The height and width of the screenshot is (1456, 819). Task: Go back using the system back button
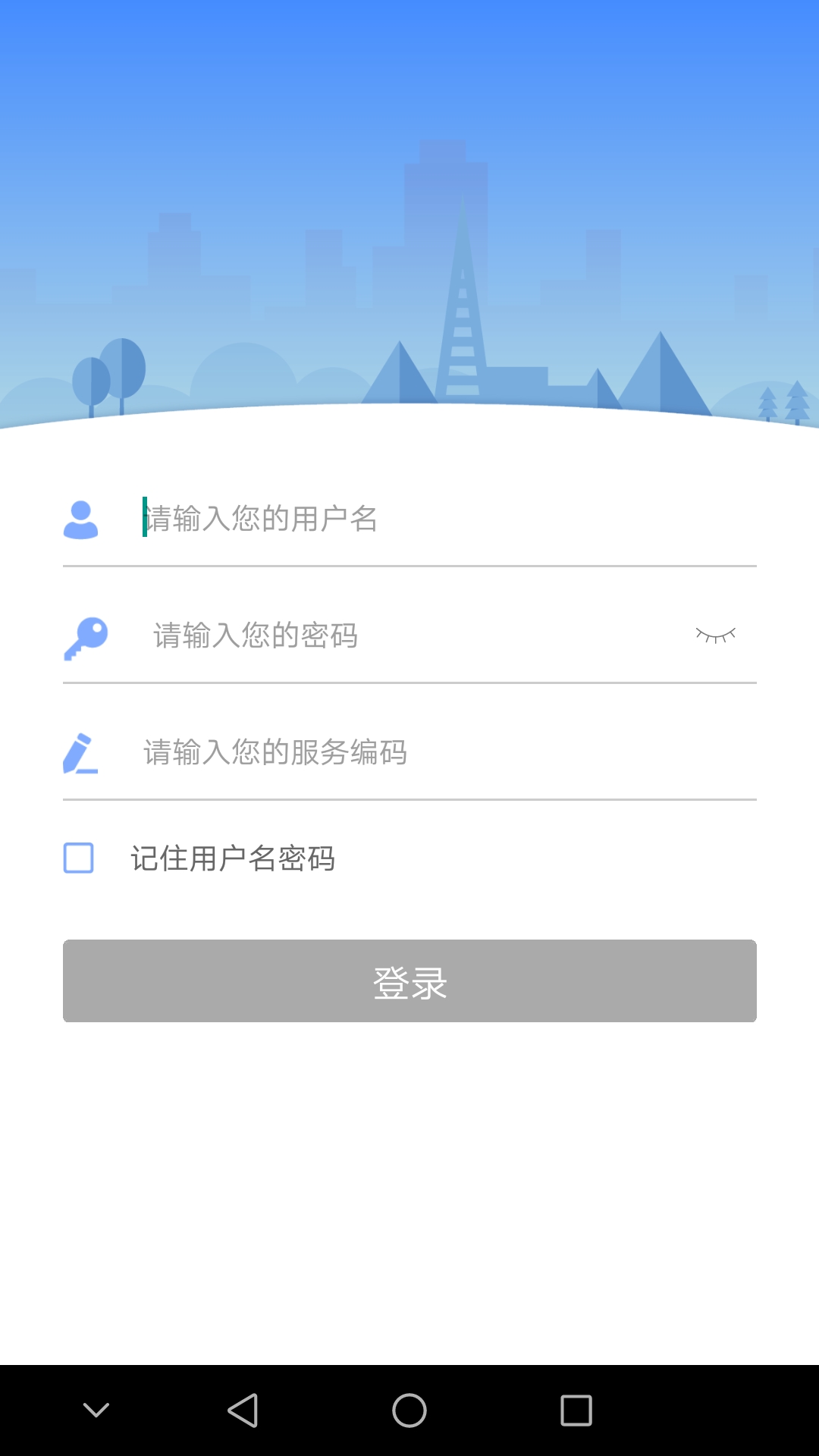[x=243, y=1410]
